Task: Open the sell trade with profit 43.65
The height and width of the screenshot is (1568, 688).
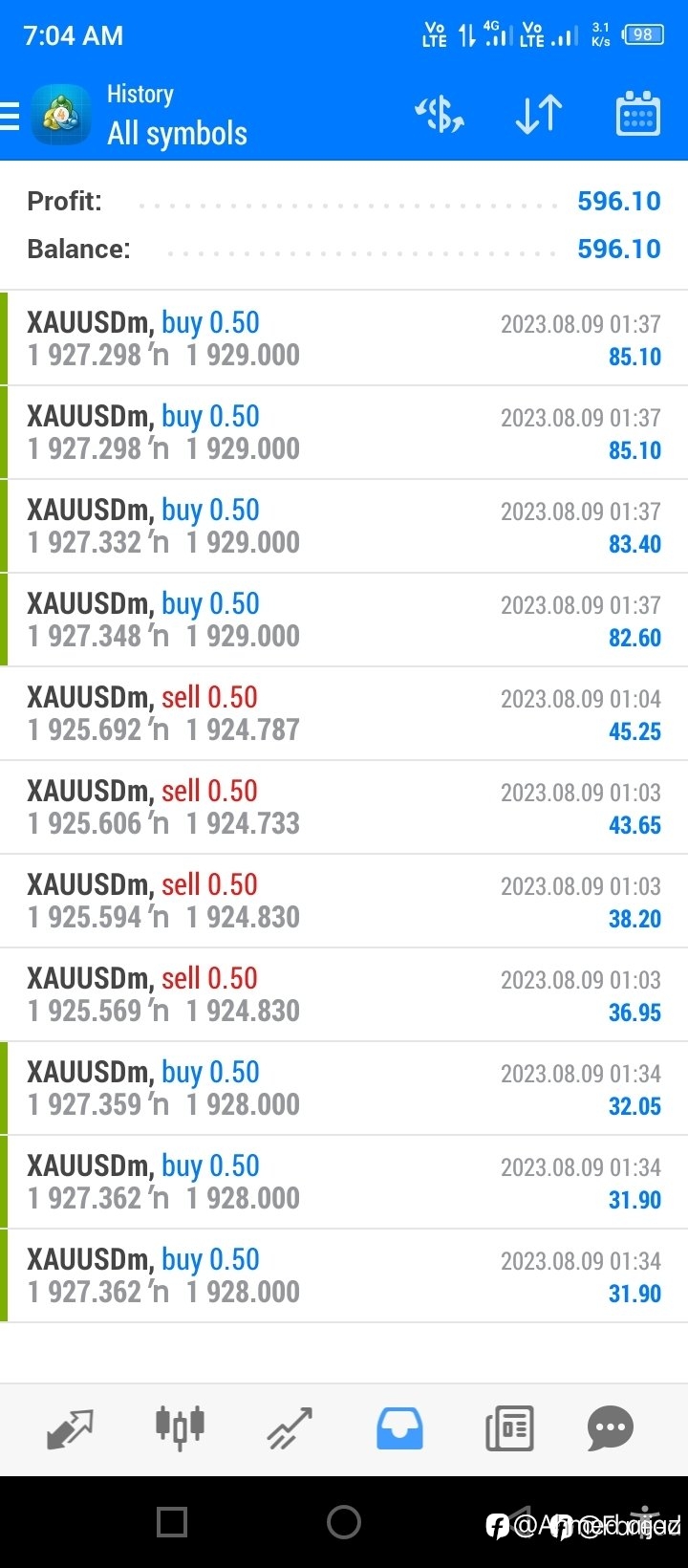Action: click(344, 807)
